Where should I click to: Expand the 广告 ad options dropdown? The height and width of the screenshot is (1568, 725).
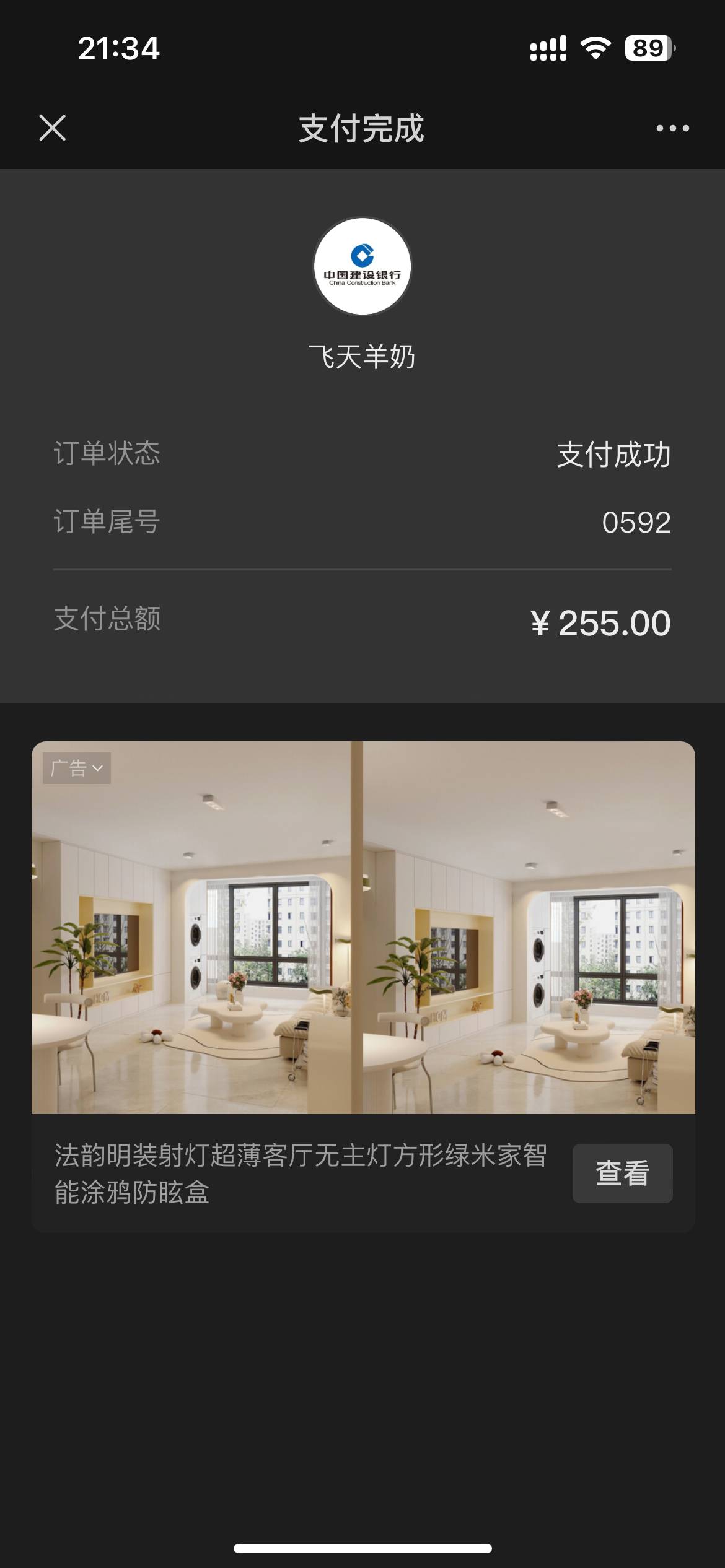point(77,769)
